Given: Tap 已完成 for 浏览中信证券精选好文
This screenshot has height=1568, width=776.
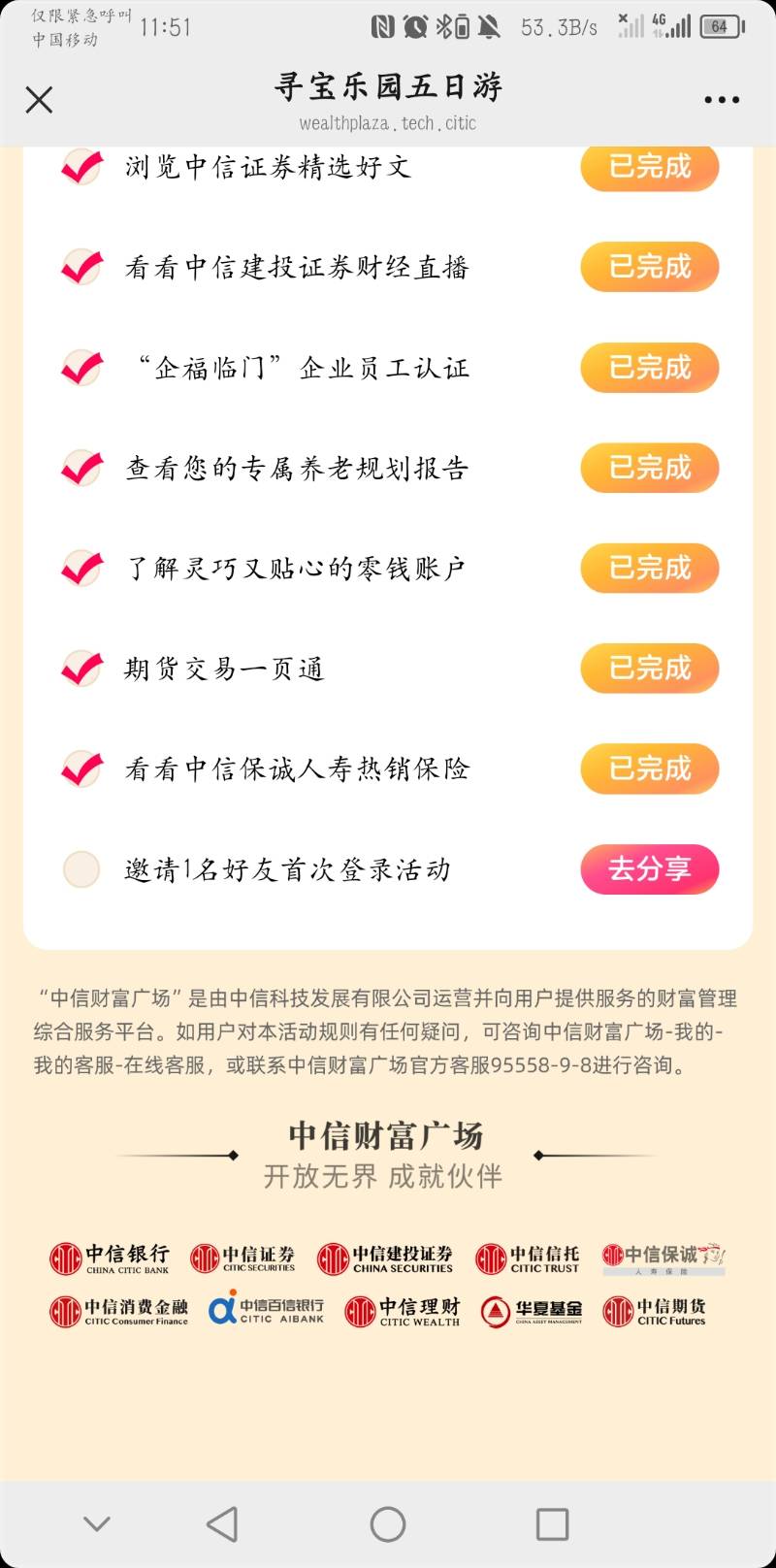Looking at the screenshot, I should [x=649, y=169].
